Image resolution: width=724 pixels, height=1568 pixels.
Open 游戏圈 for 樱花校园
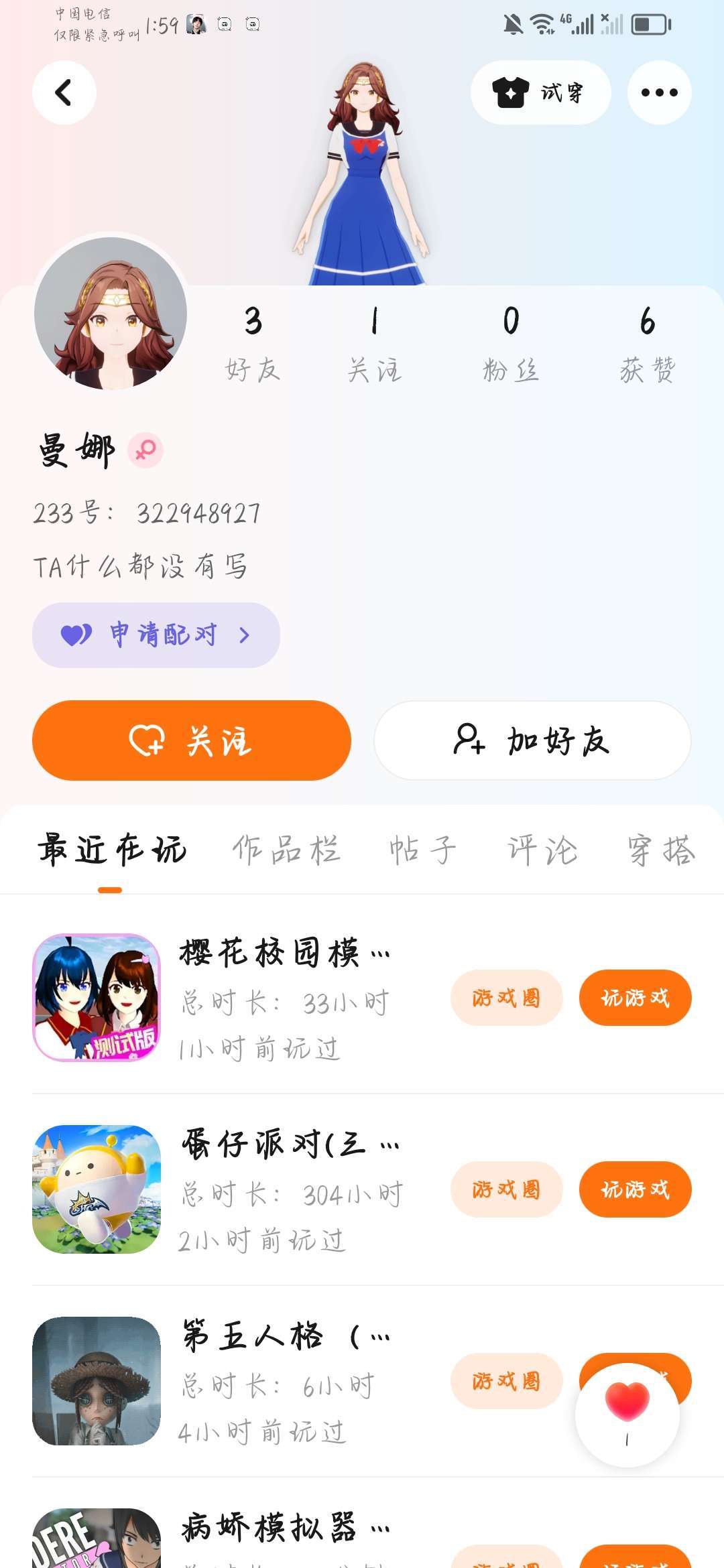[506, 998]
